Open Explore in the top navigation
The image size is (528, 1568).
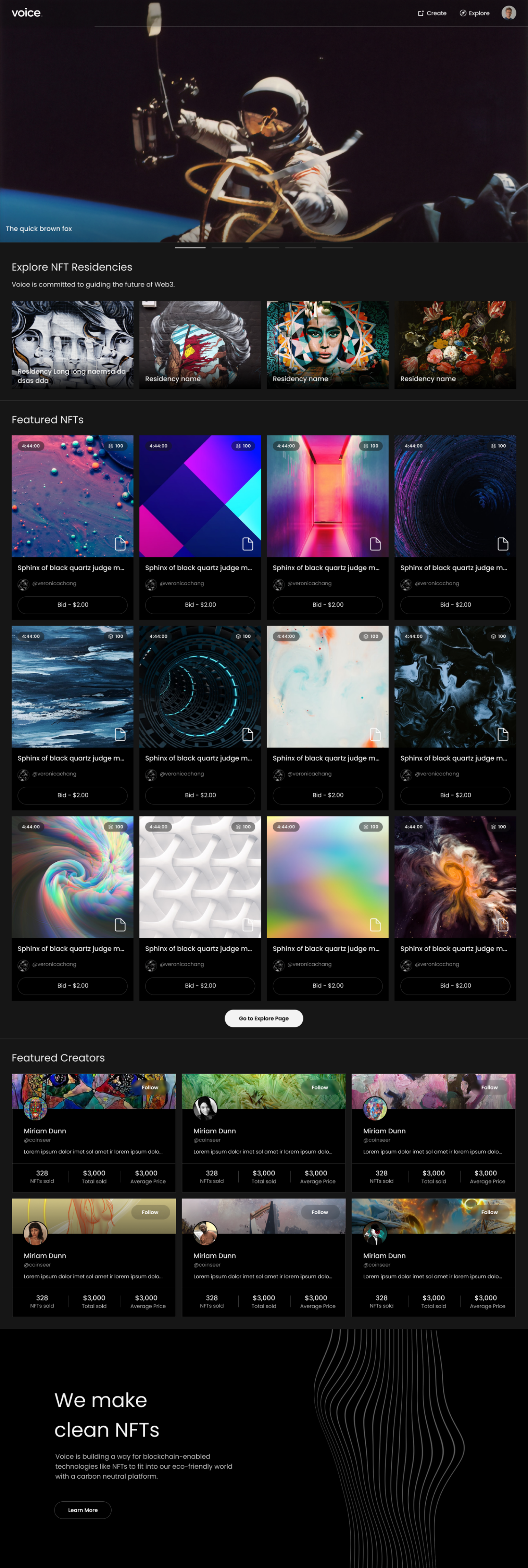pos(474,13)
